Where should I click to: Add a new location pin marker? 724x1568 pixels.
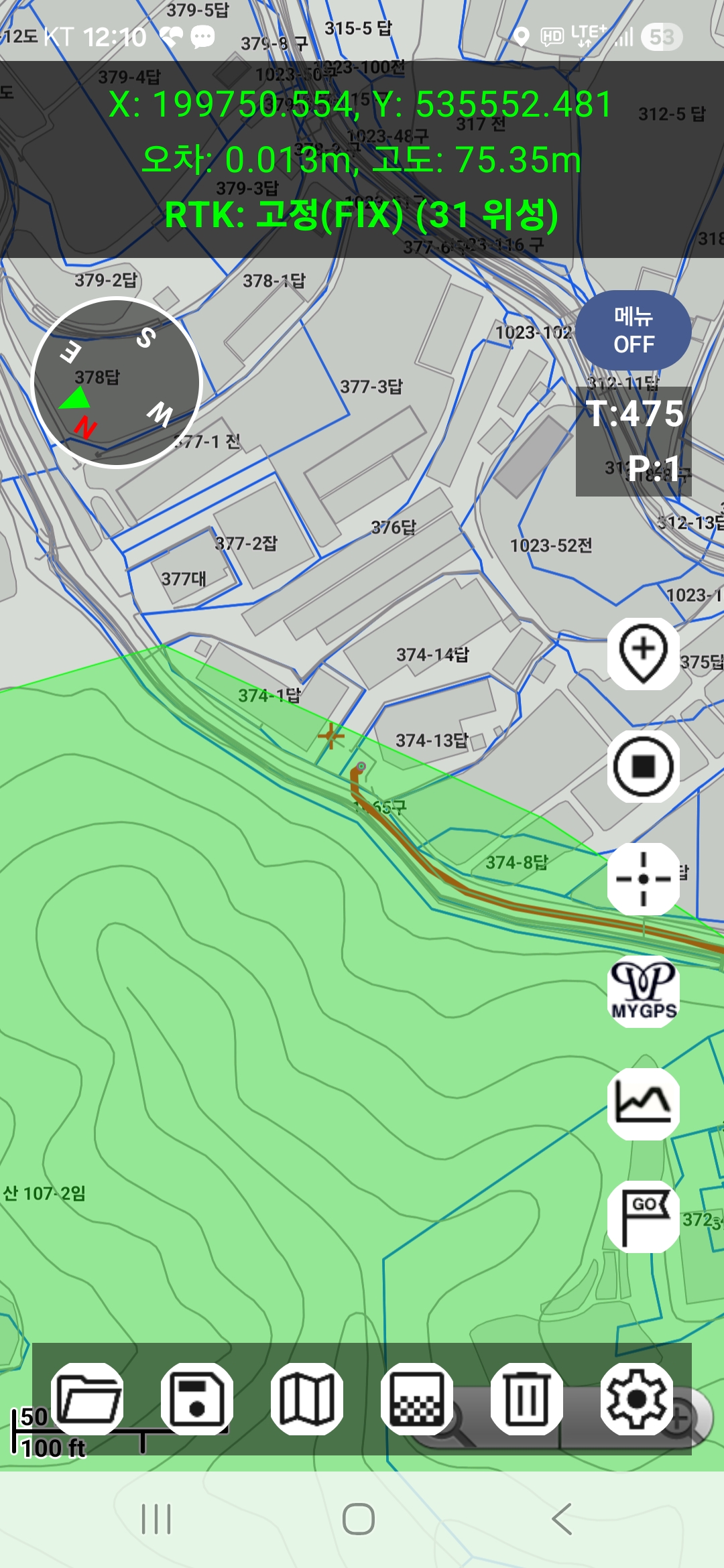(643, 653)
